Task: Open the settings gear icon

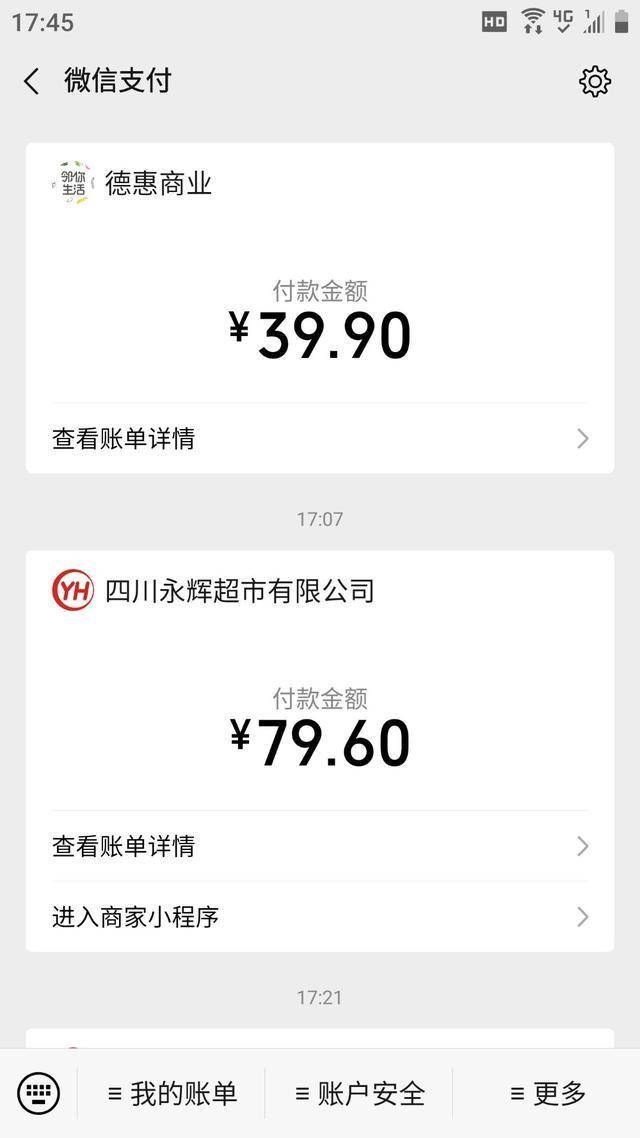Action: click(595, 81)
